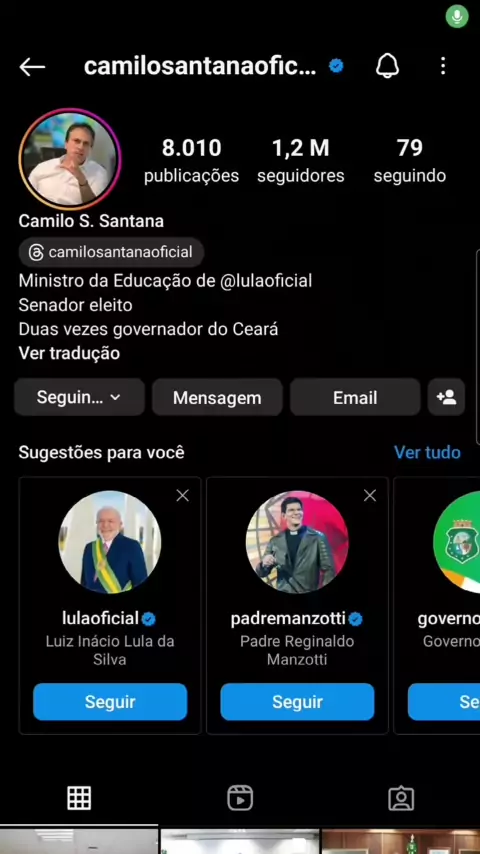This screenshot has height=854, width=480.
Task: Switch to the tagged photos tab
Action: [400, 798]
